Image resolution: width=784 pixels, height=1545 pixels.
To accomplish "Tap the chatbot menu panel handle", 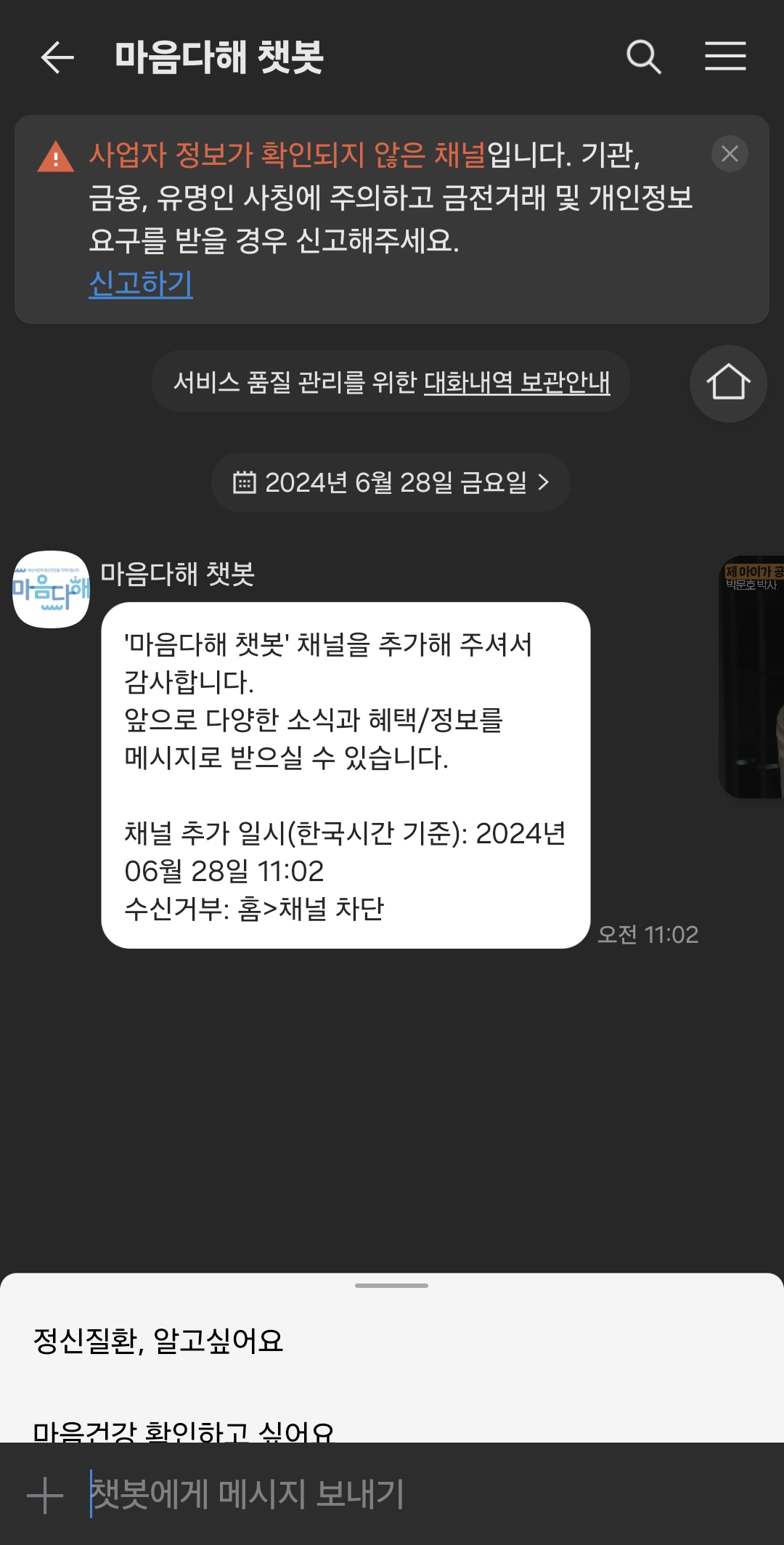I will coord(391,1286).
